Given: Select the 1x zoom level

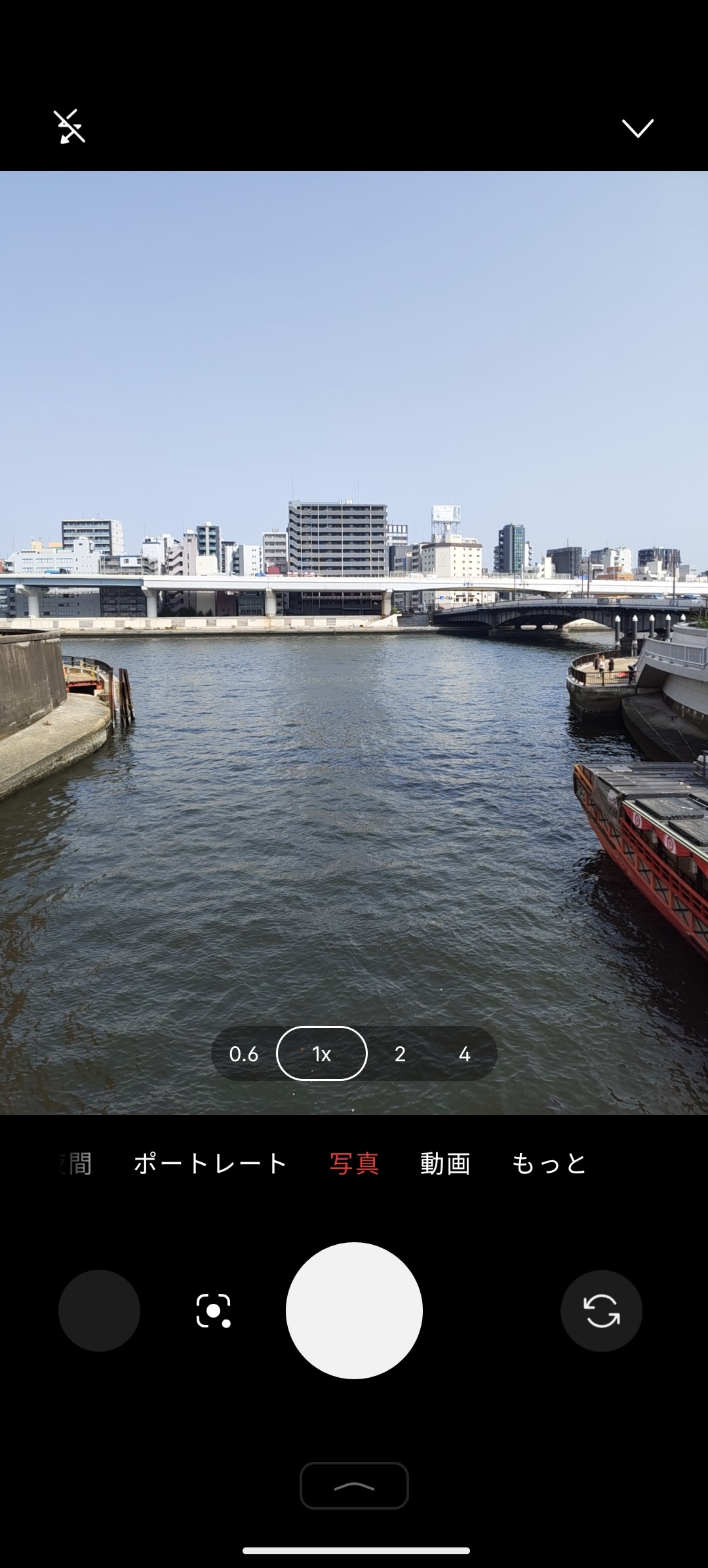Looking at the screenshot, I should pyautogui.click(x=321, y=1053).
